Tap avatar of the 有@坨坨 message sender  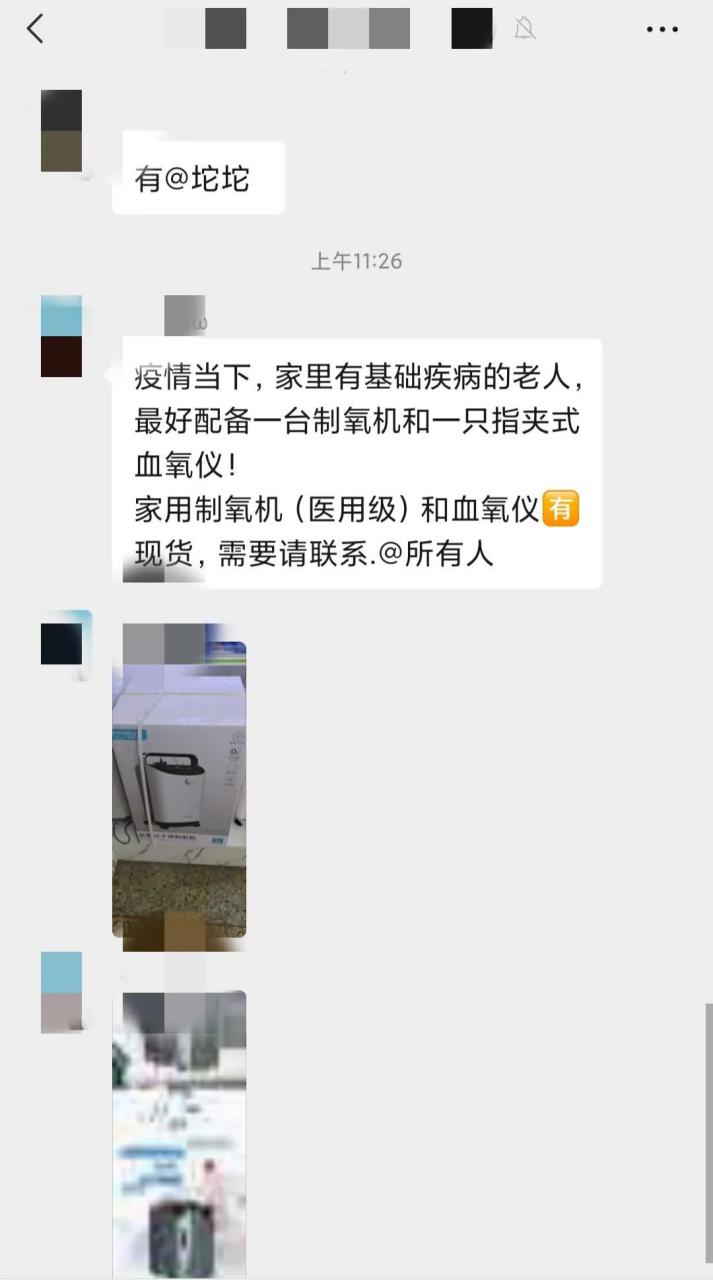point(61,131)
